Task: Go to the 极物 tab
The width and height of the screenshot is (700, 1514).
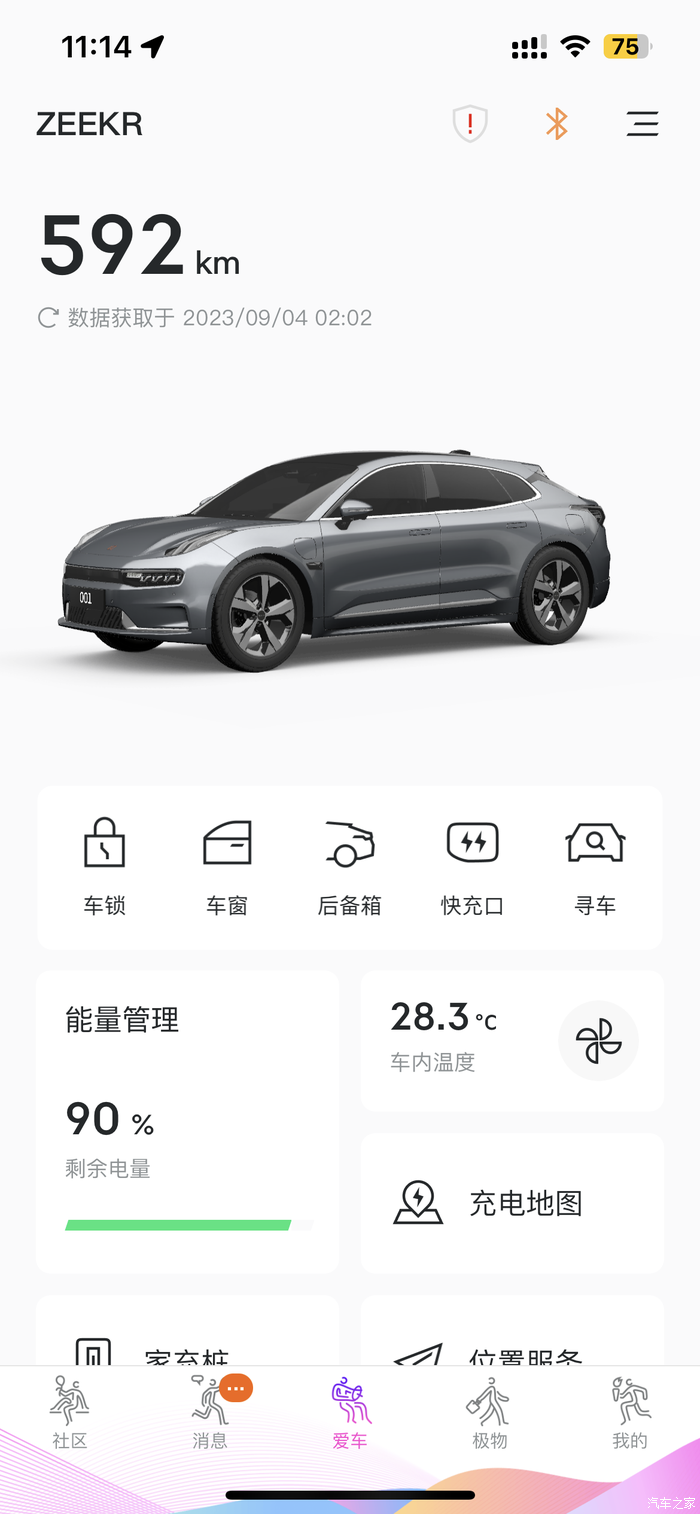Action: (x=490, y=1413)
